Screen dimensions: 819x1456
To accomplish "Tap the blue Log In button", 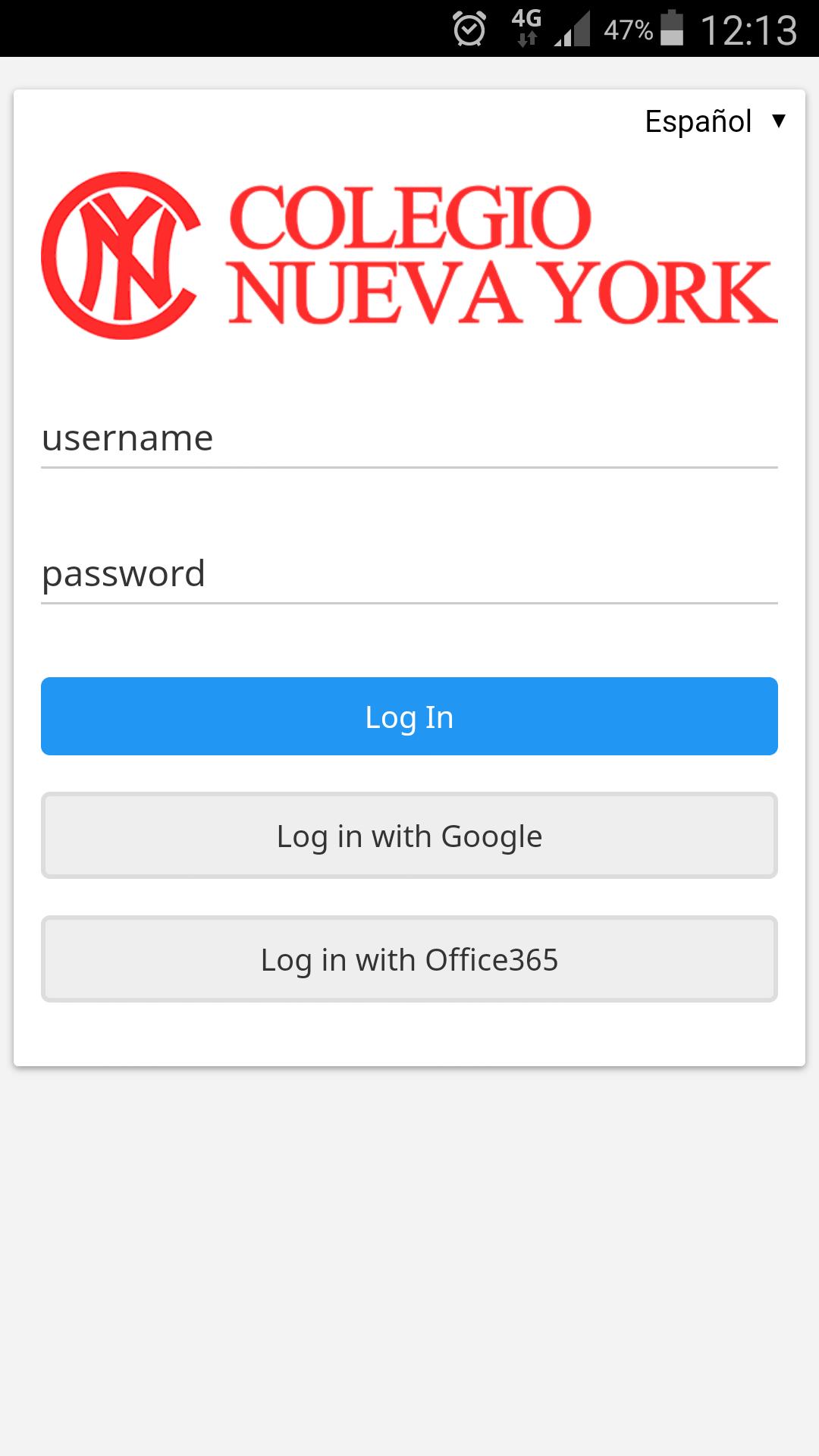I will [409, 717].
